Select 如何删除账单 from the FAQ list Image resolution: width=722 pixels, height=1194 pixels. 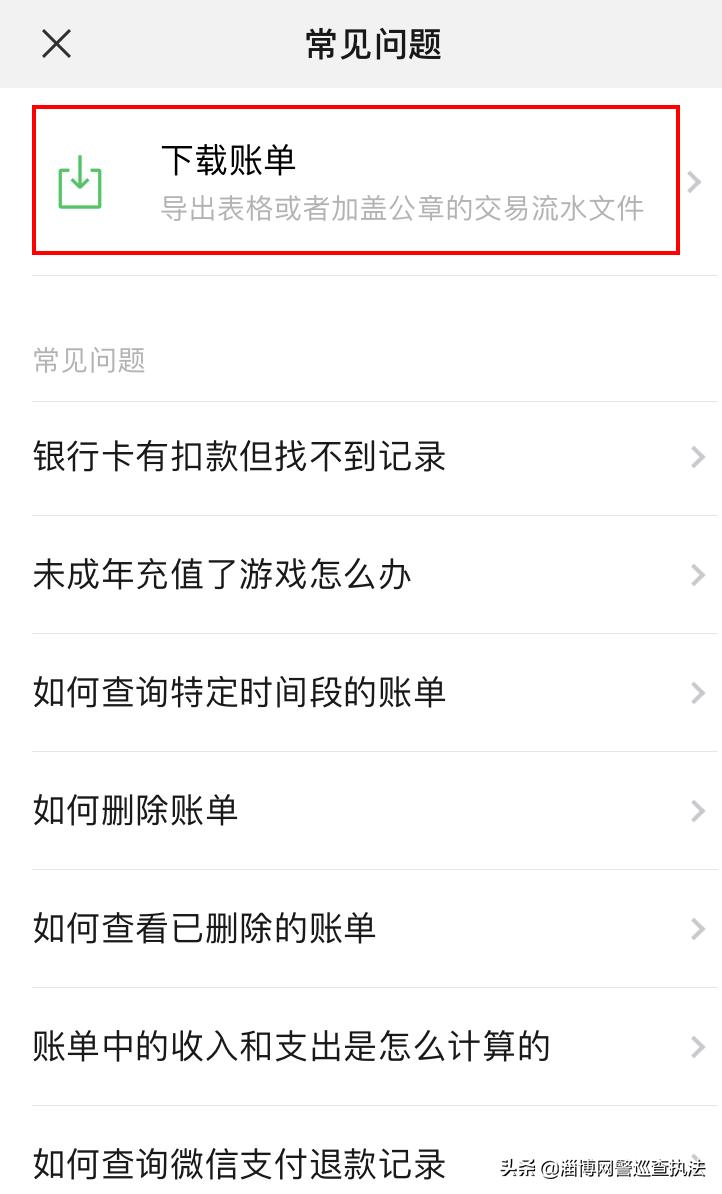134,811
